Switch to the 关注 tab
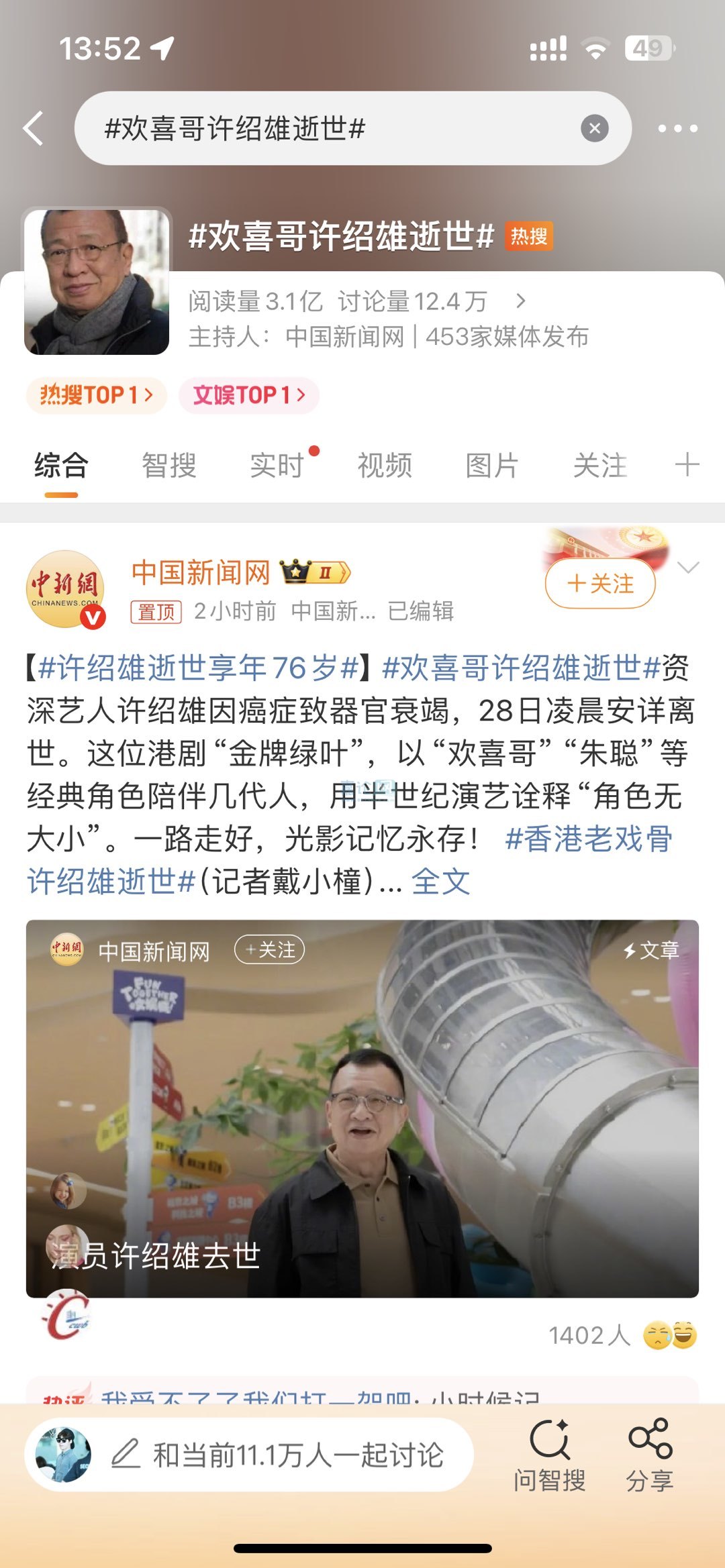Screen dimensions: 725x1568 600,465
